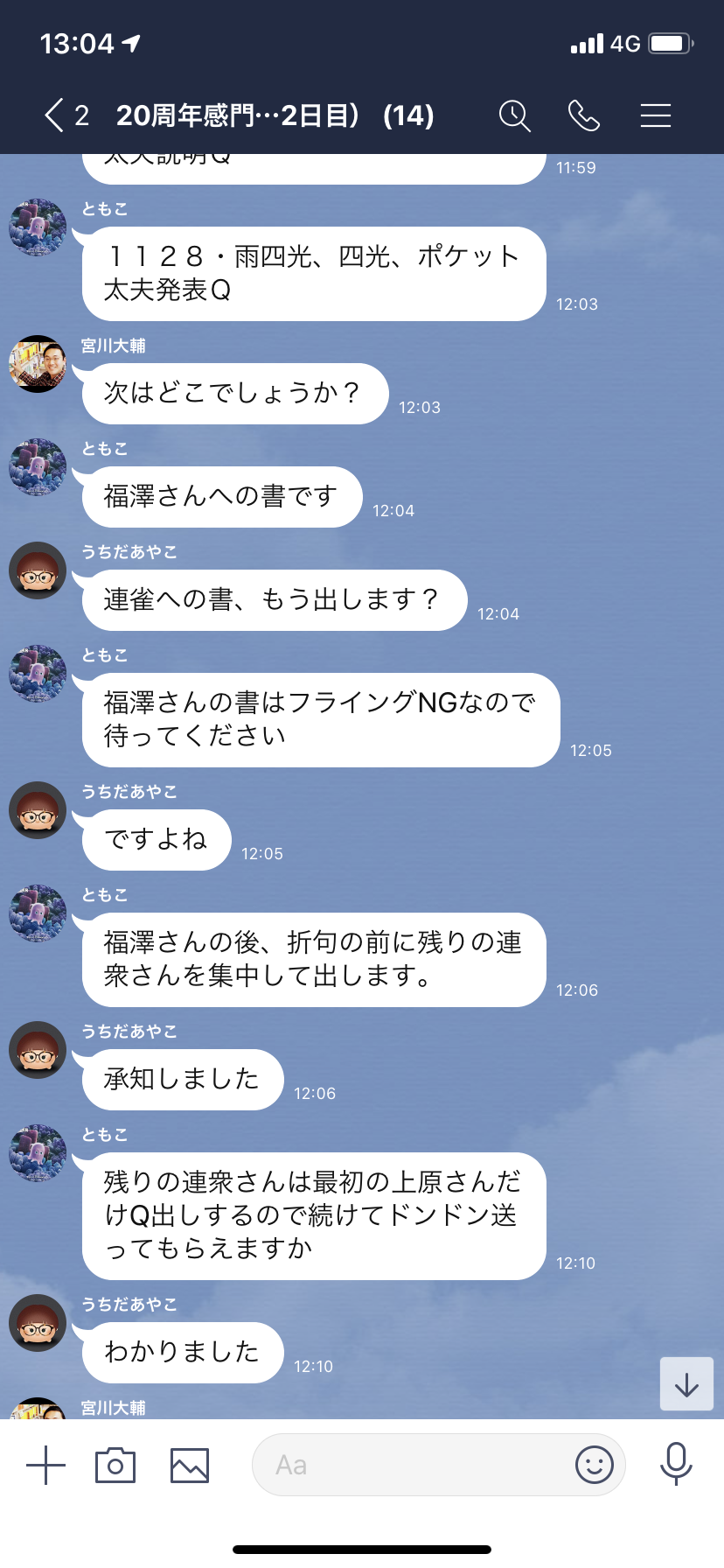Open ともこ's avatar next to 福澤さんへの書です

click(x=38, y=467)
